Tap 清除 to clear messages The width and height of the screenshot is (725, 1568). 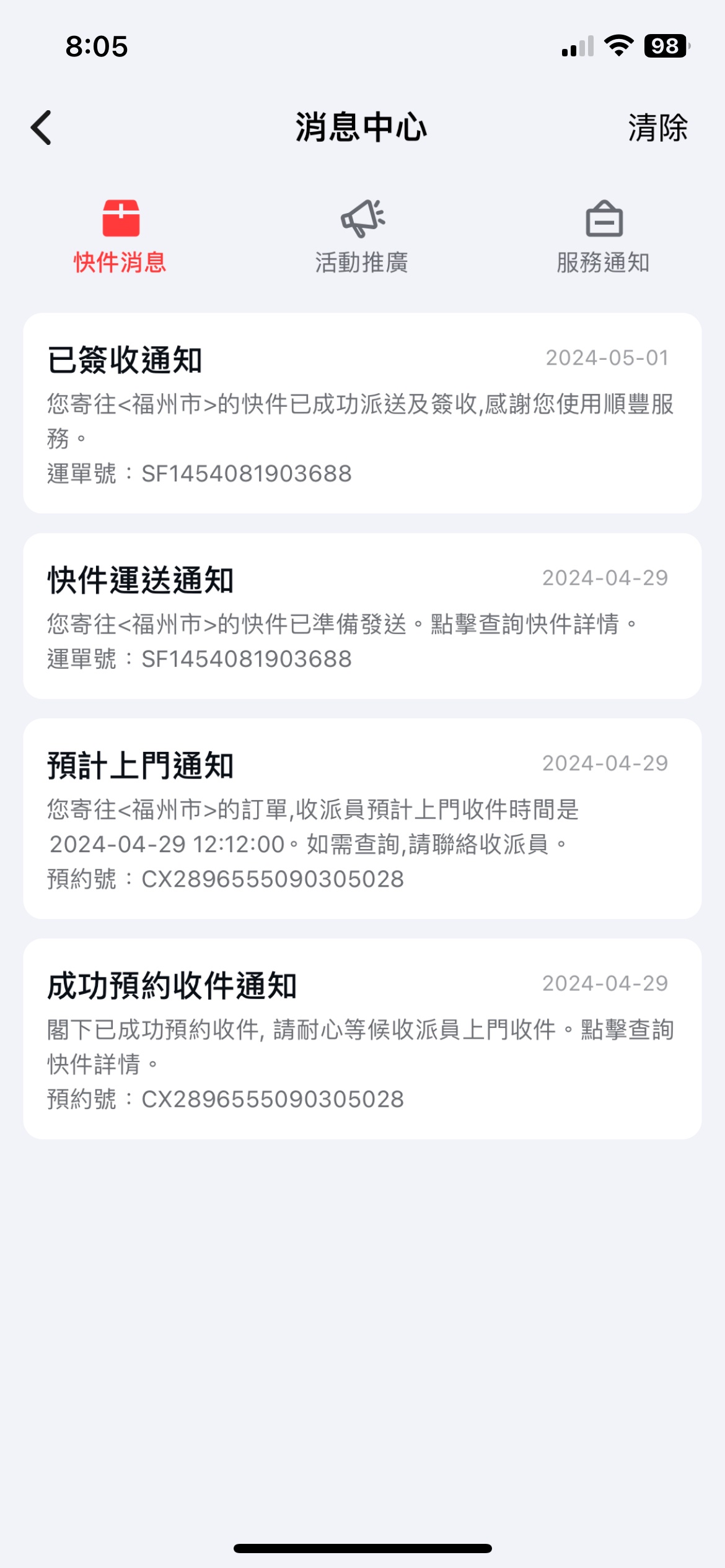click(x=657, y=128)
